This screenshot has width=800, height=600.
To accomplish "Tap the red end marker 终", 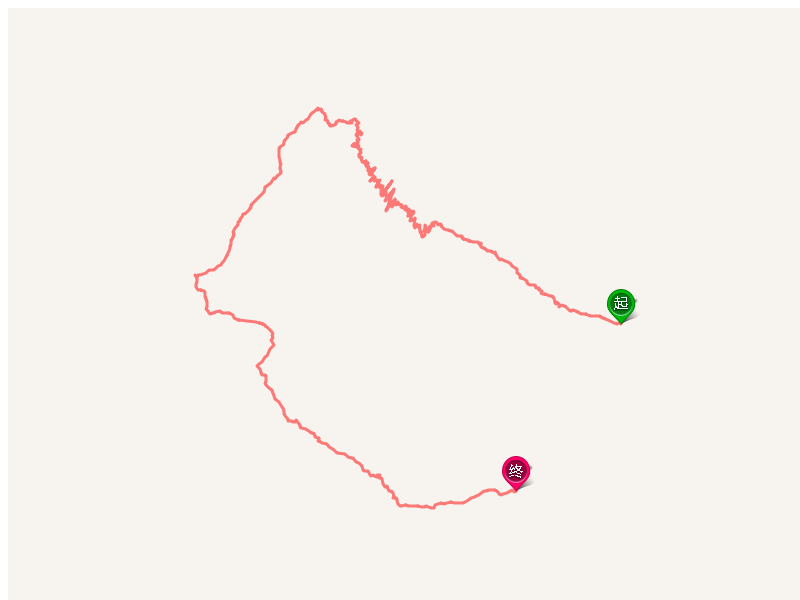I will [516, 471].
